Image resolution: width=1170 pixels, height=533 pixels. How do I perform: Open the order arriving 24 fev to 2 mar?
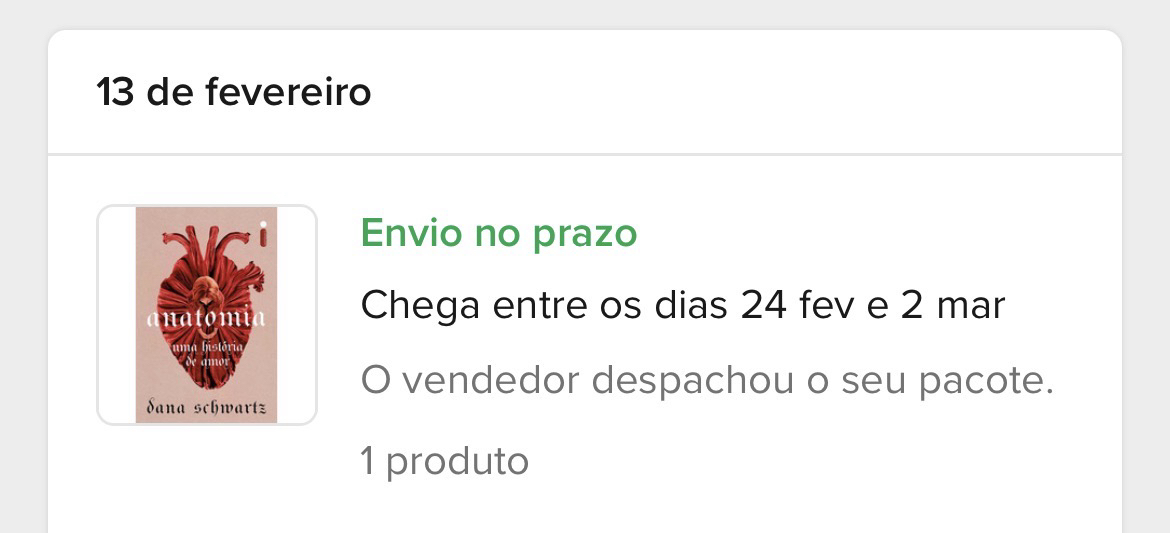tap(682, 305)
